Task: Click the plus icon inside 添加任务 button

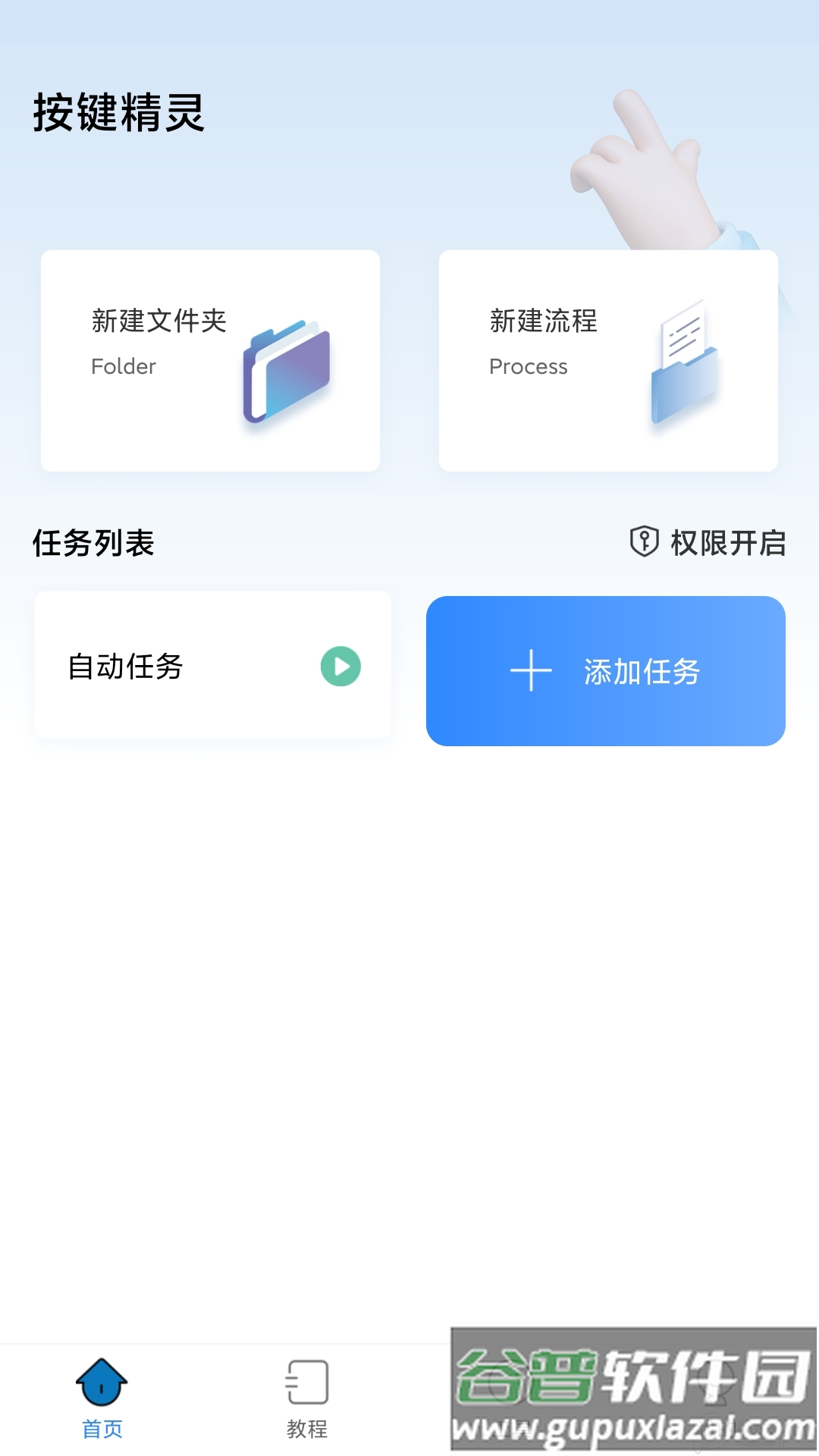Action: [x=531, y=670]
